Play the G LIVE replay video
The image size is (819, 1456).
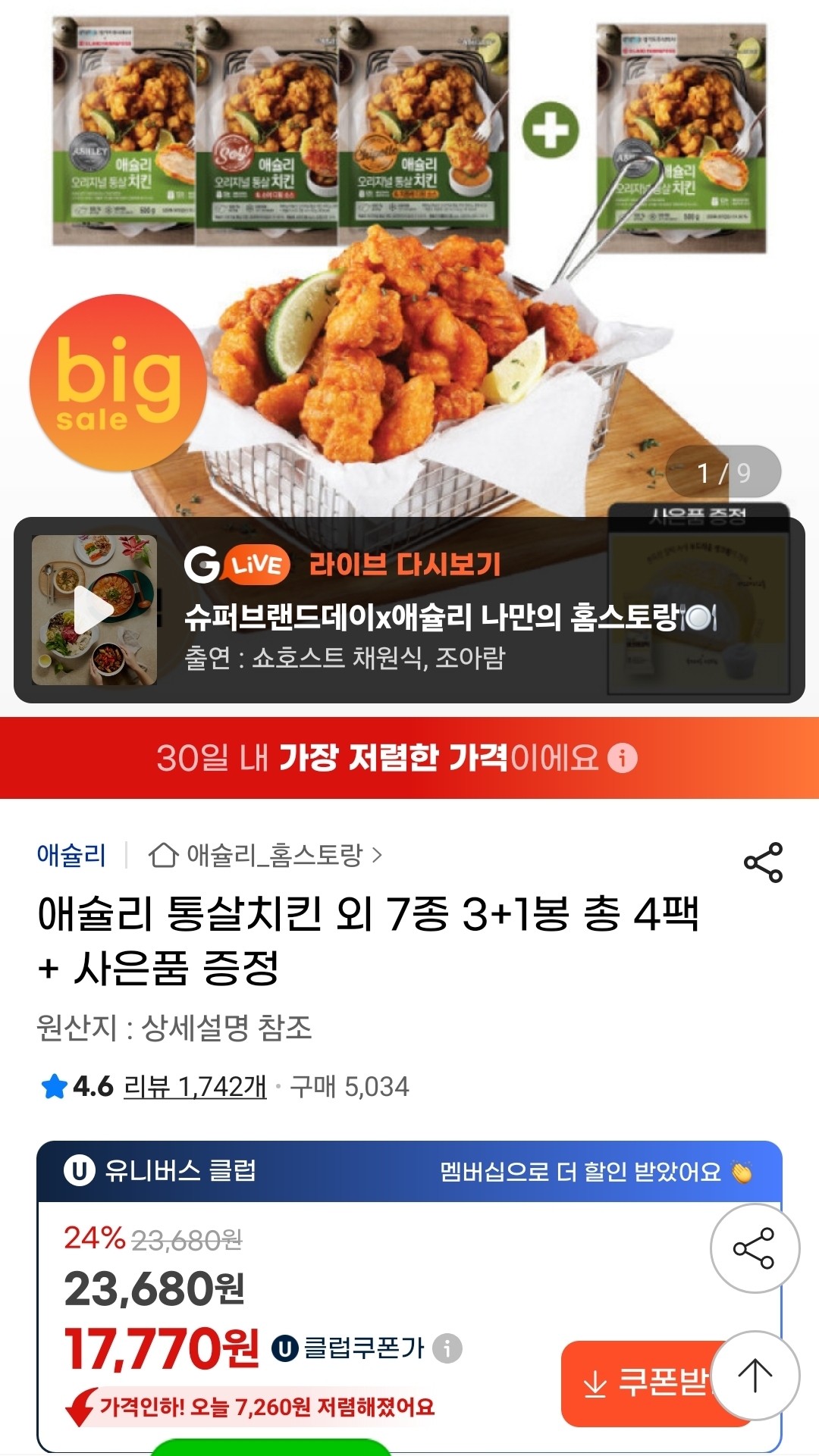click(x=94, y=610)
